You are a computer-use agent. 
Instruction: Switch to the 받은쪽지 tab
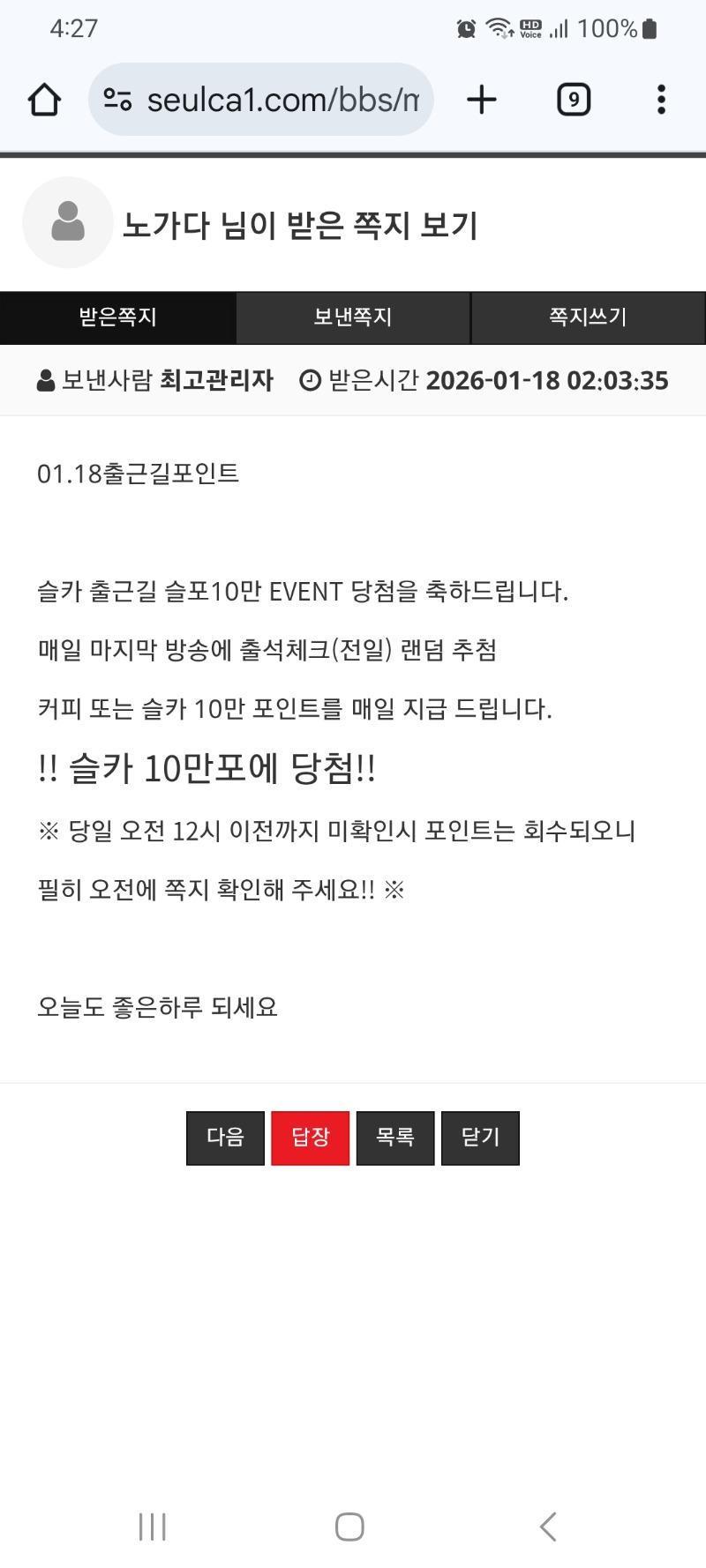tap(117, 317)
